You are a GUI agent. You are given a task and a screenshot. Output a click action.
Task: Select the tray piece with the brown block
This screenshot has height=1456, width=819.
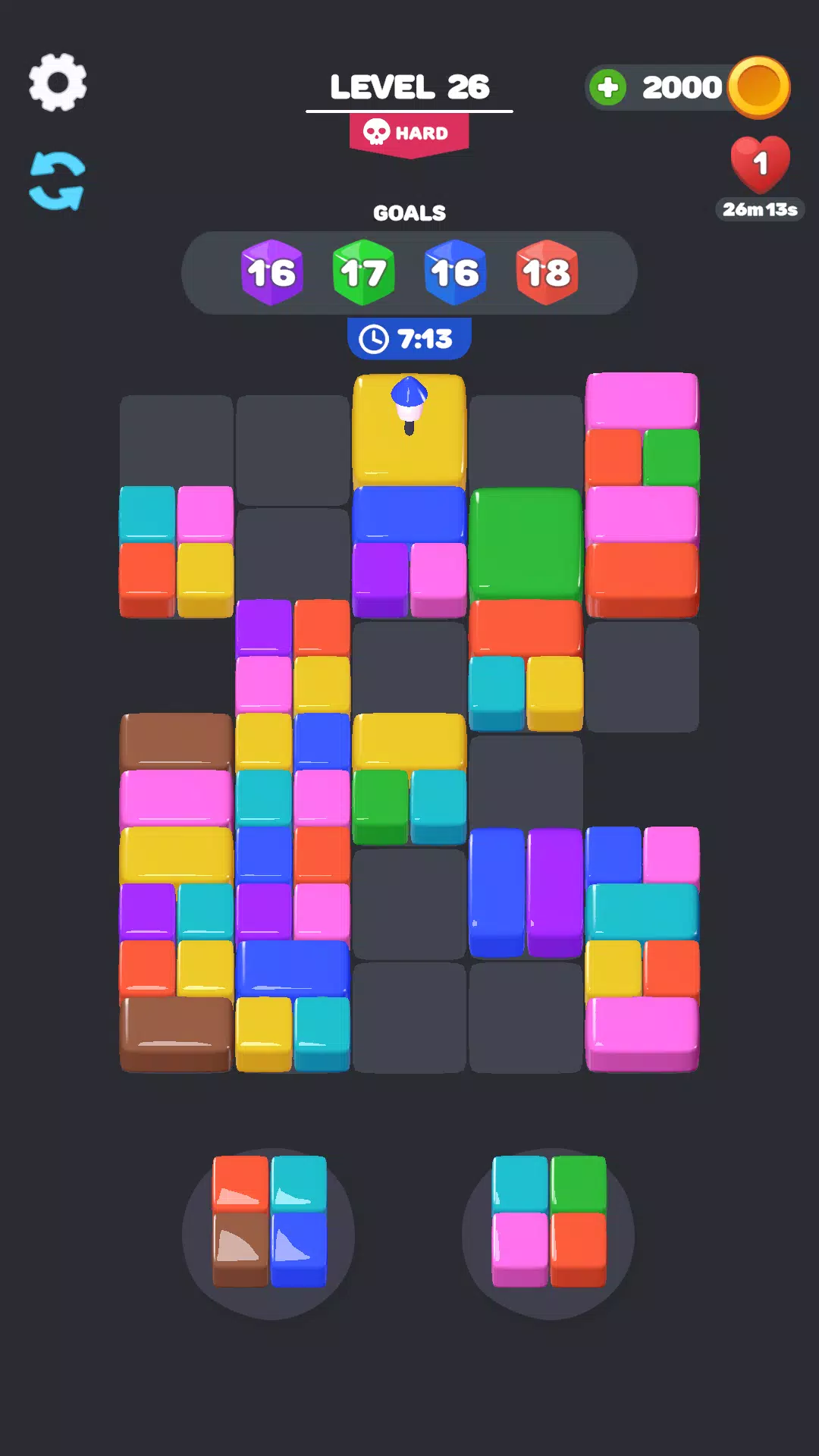coord(269,1221)
